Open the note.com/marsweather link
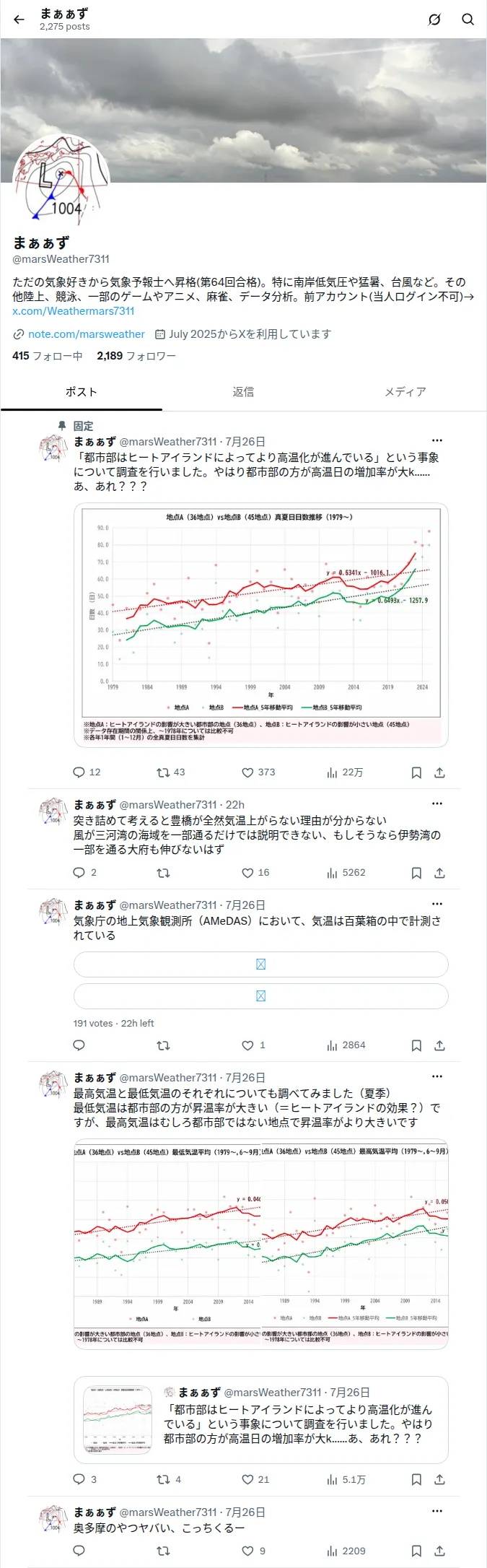 pos(87,334)
